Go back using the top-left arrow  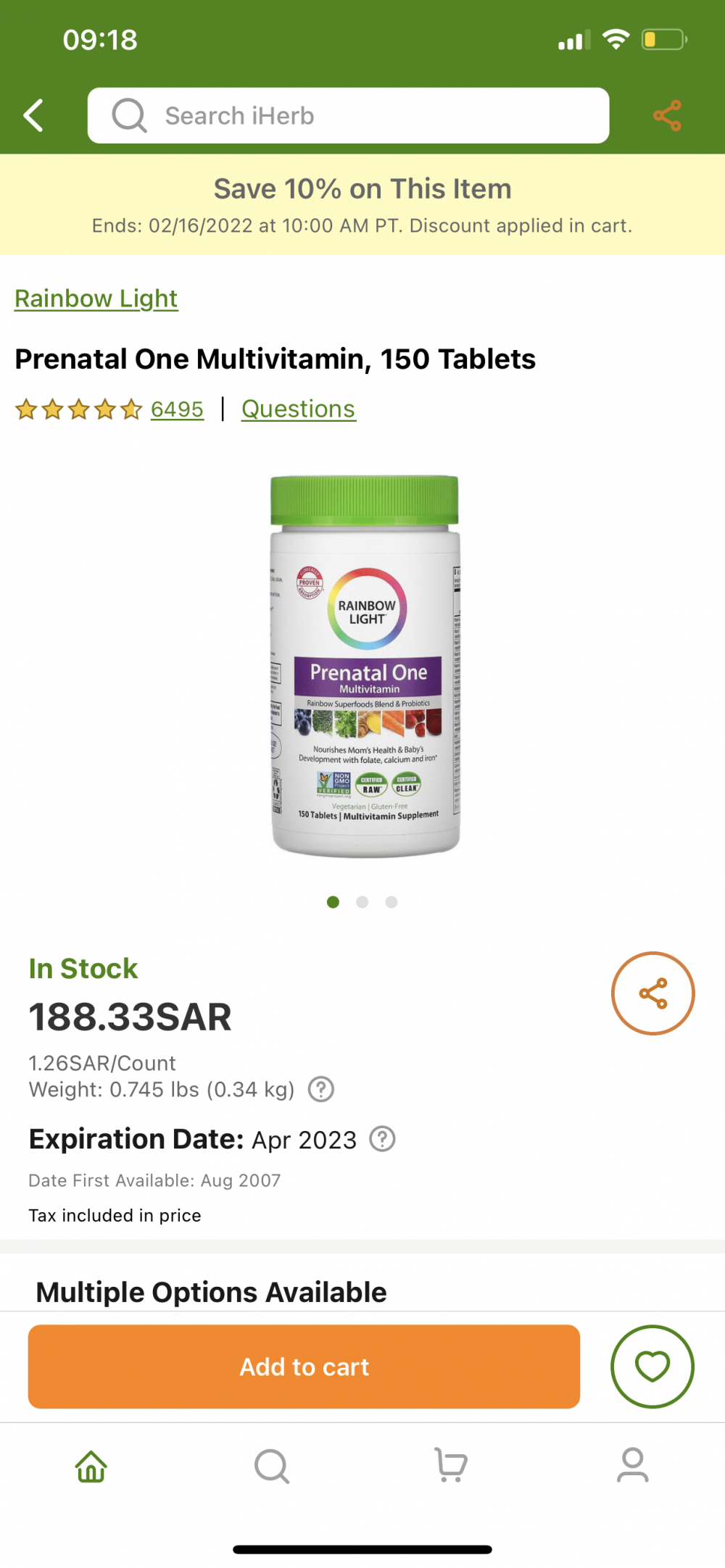(33, 115)
